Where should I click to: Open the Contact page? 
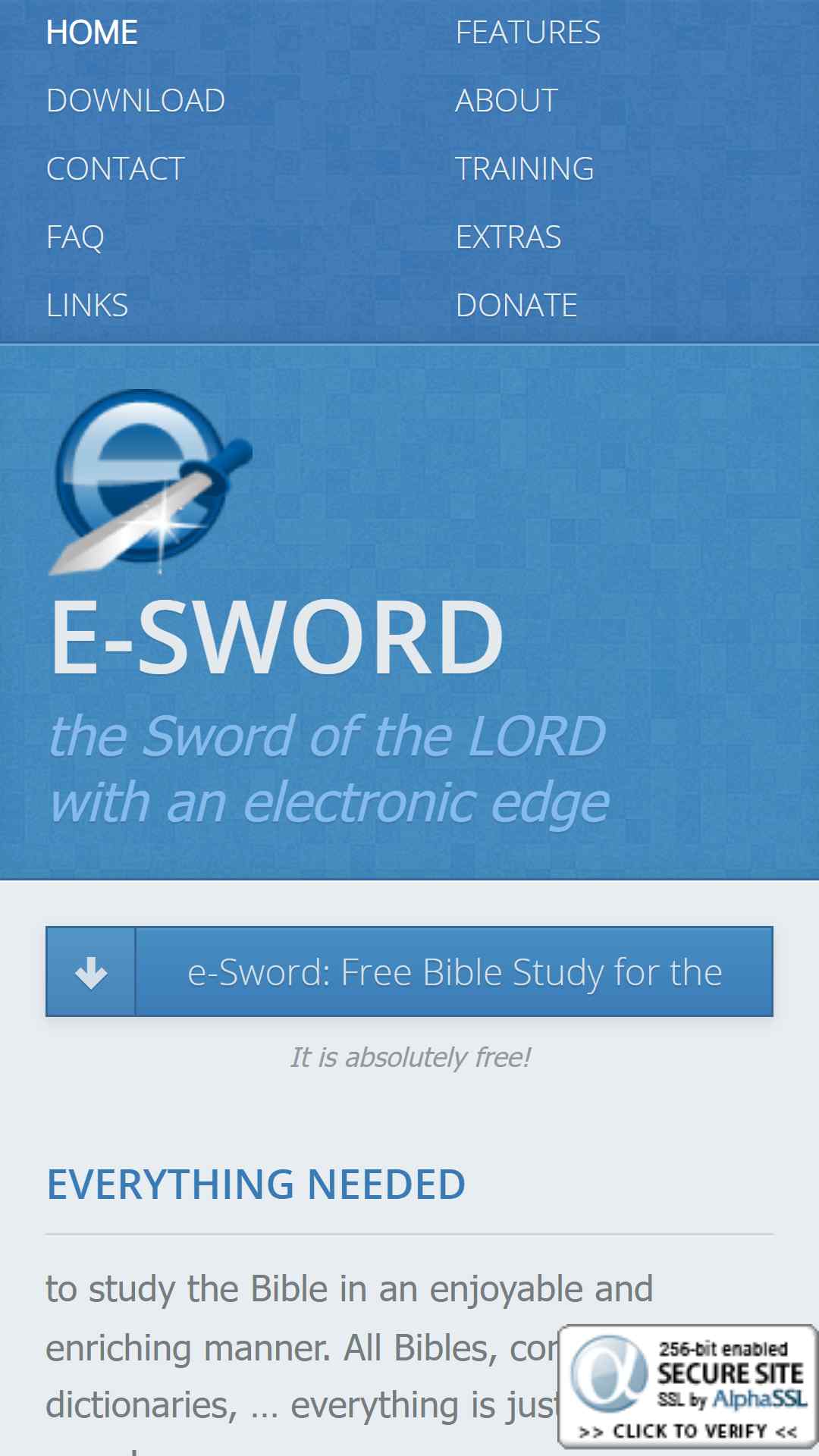pos(115,169)
